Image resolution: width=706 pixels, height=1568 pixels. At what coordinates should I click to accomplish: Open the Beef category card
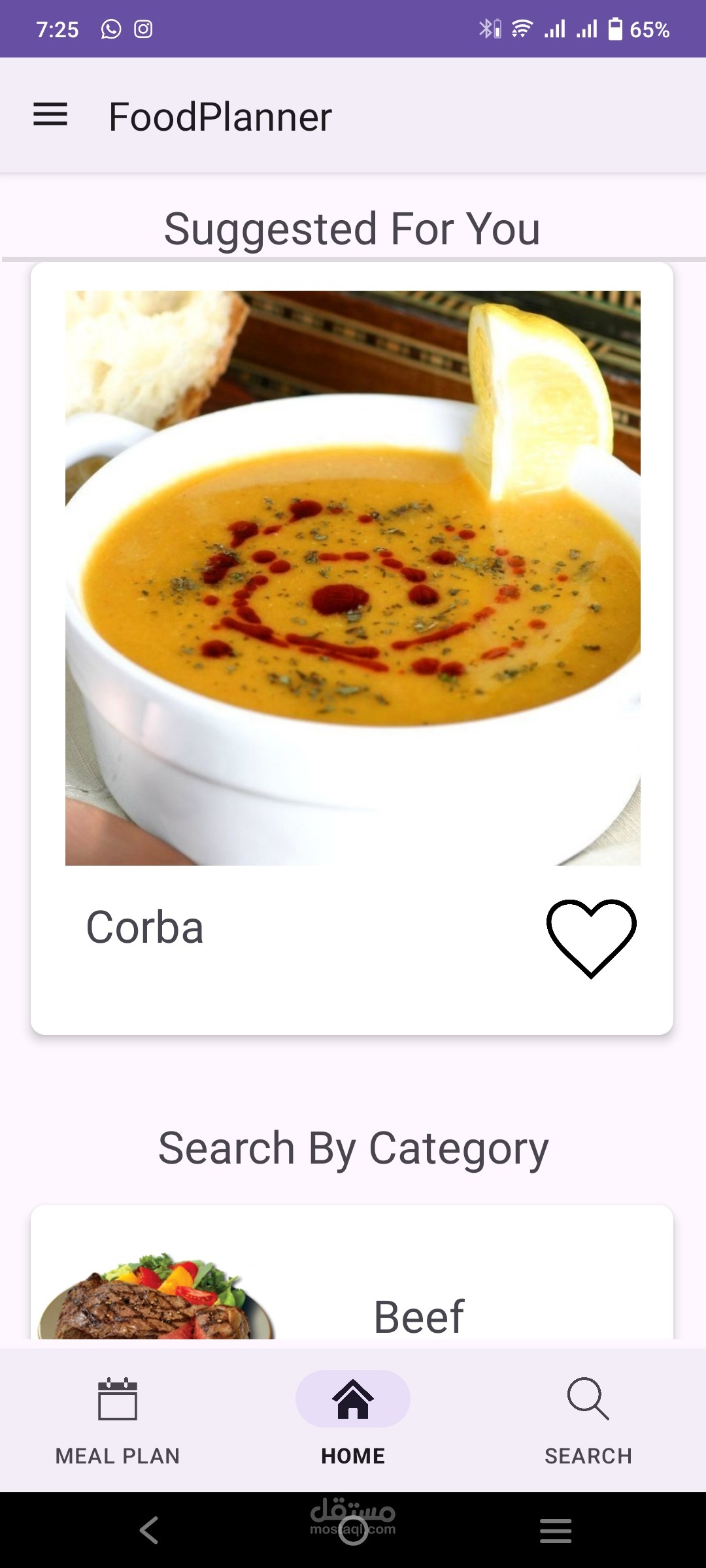pos(352,1281)
